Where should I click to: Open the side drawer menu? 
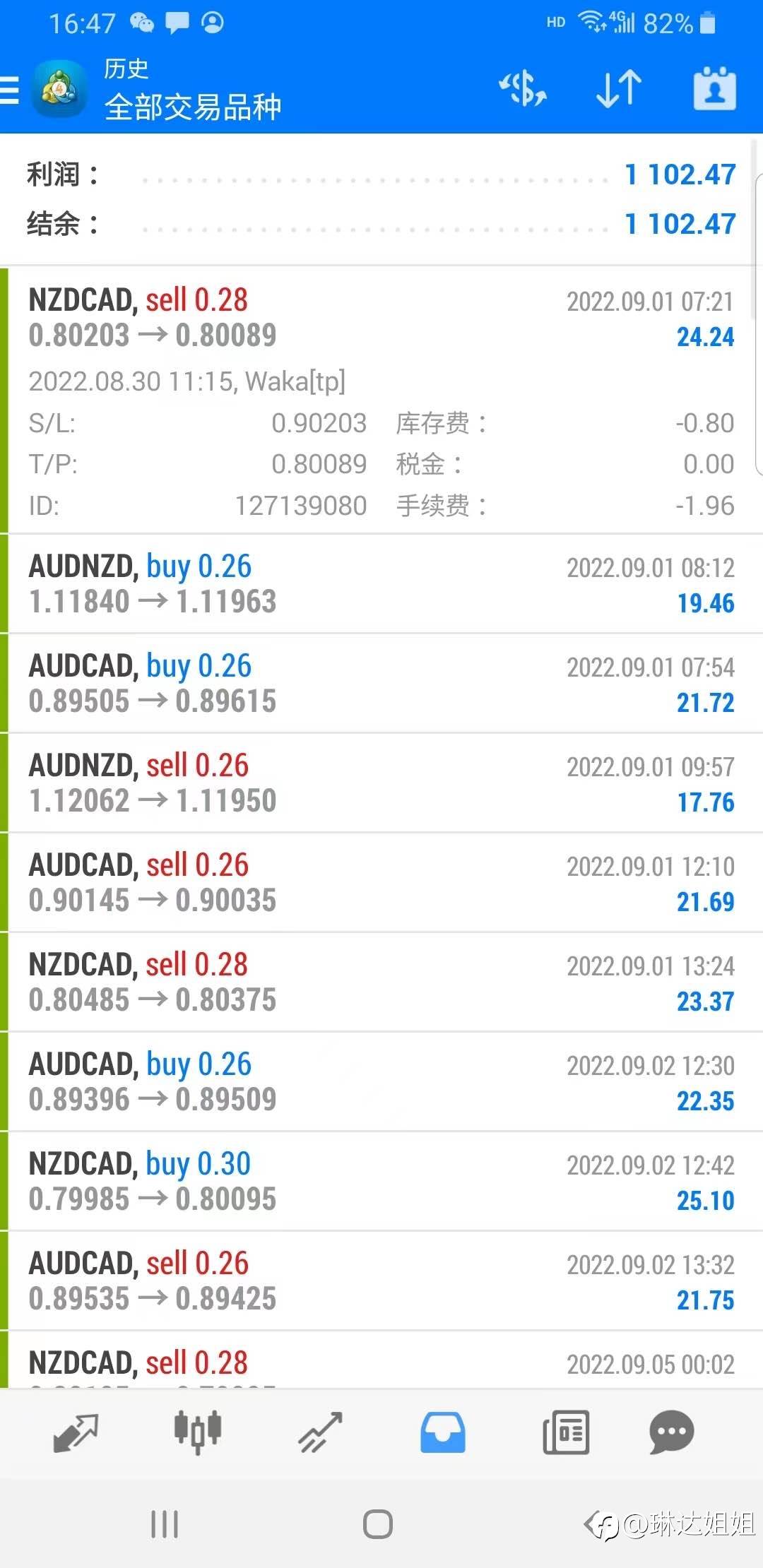[x=11, y=90]
